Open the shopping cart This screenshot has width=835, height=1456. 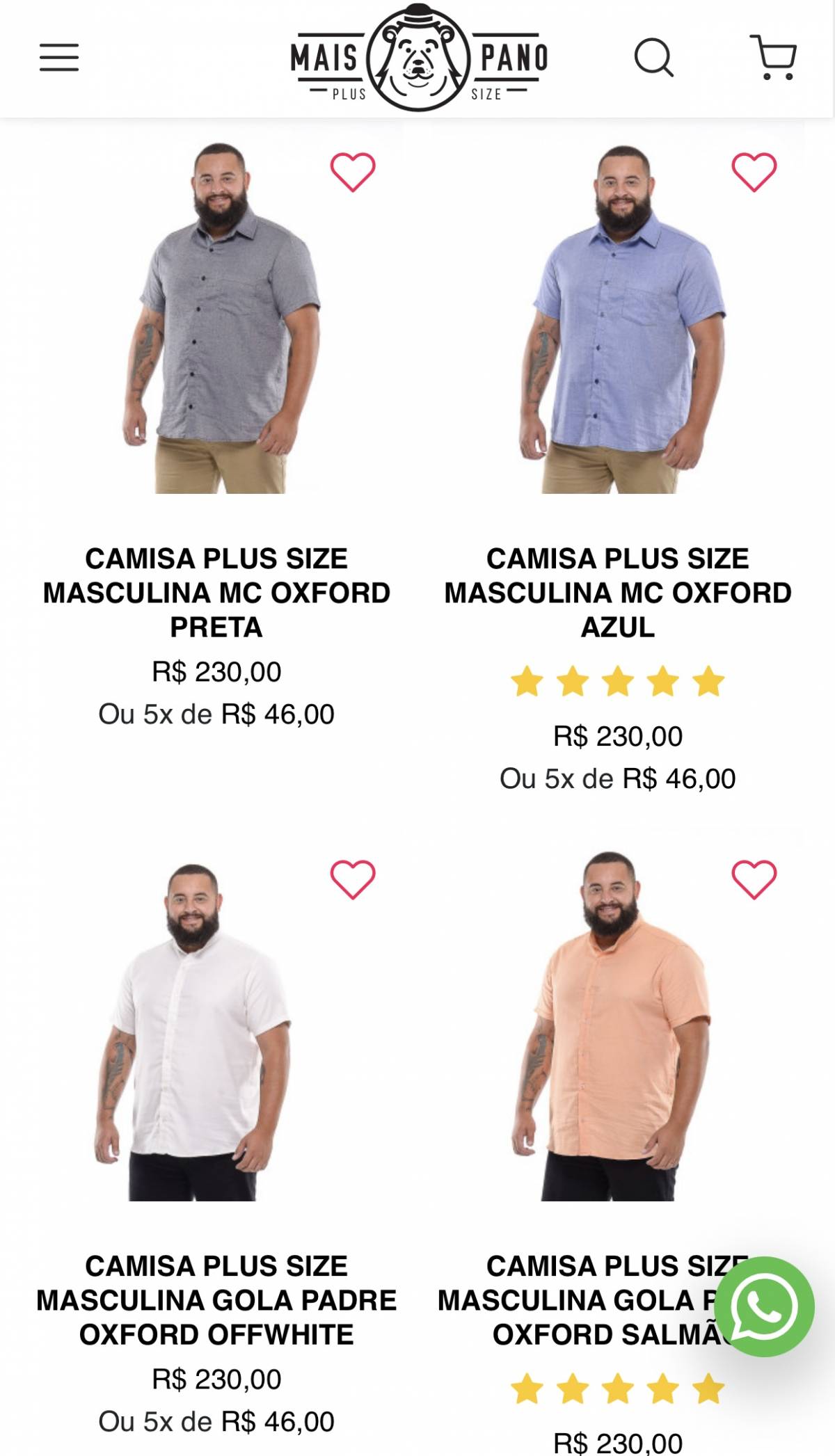(773, 57)
